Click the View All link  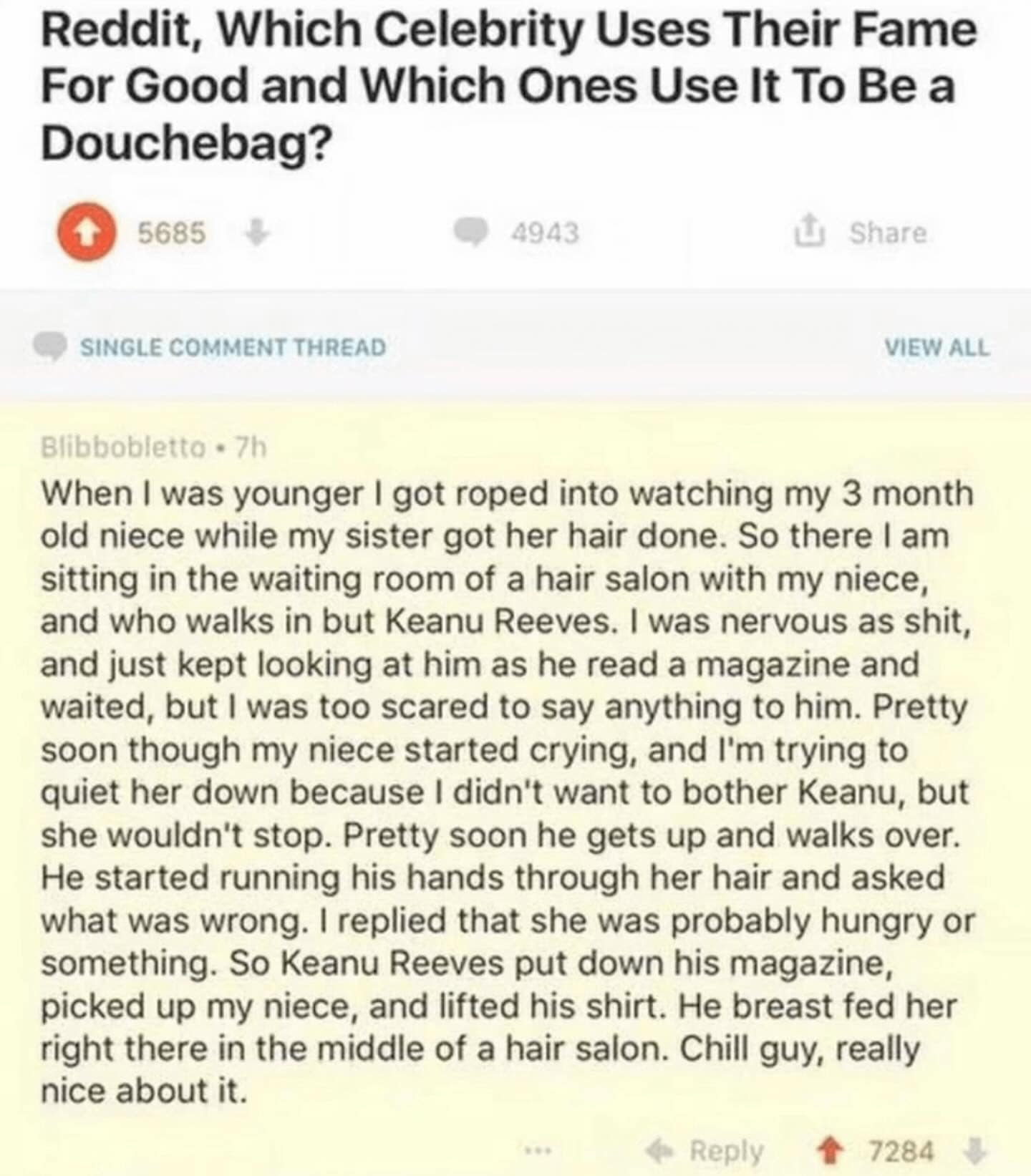coord(938,346)
